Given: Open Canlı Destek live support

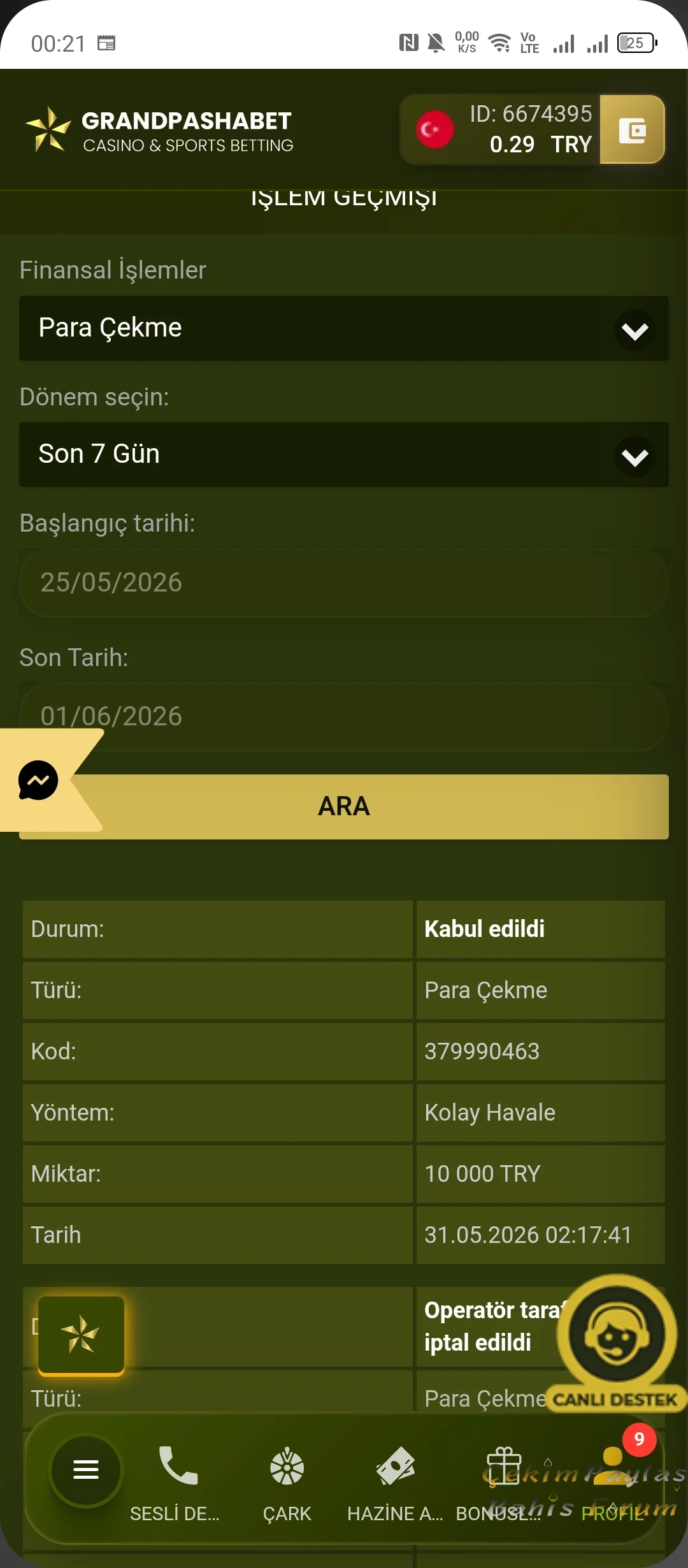Looking at the screenshot, I should [x=616, y=1342].
